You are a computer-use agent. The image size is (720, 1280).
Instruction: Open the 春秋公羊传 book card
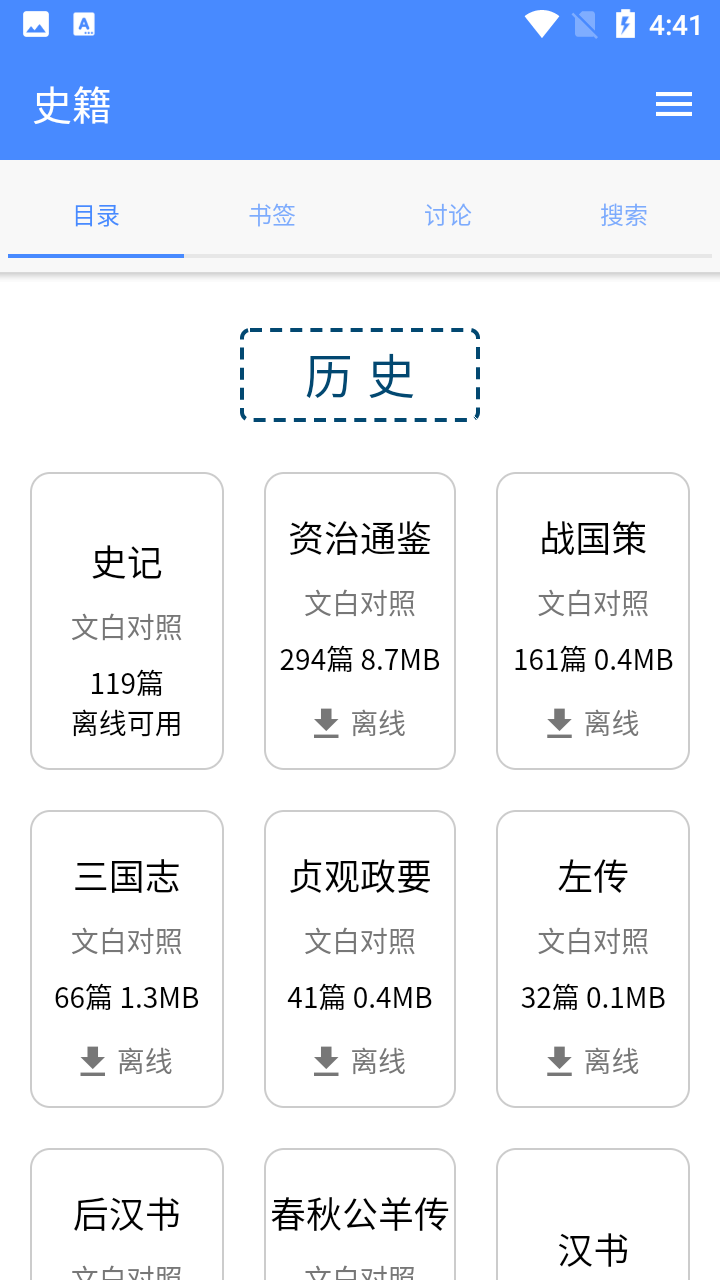pos(360,1215)
